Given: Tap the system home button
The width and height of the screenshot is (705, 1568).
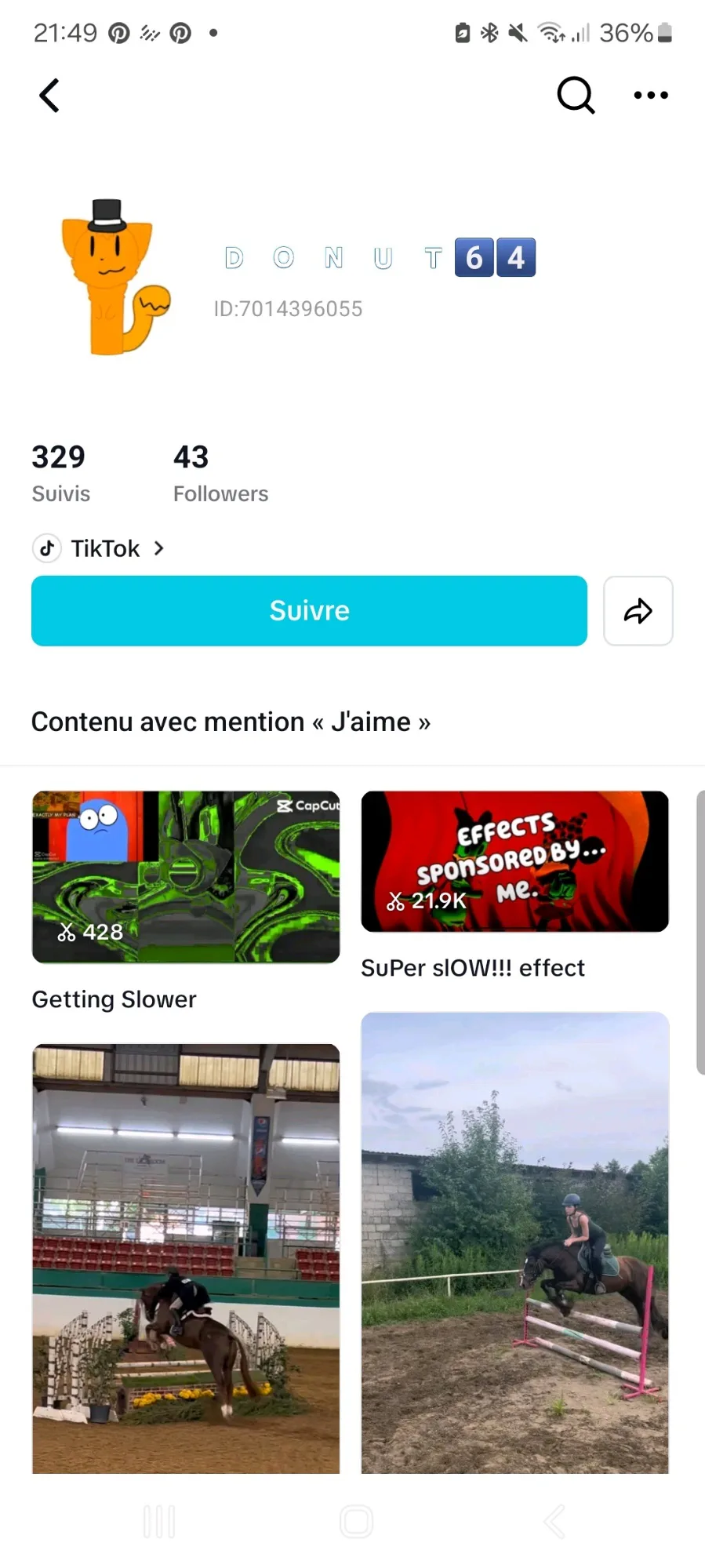Looking at the screenshot, I should pos(356,1522).
